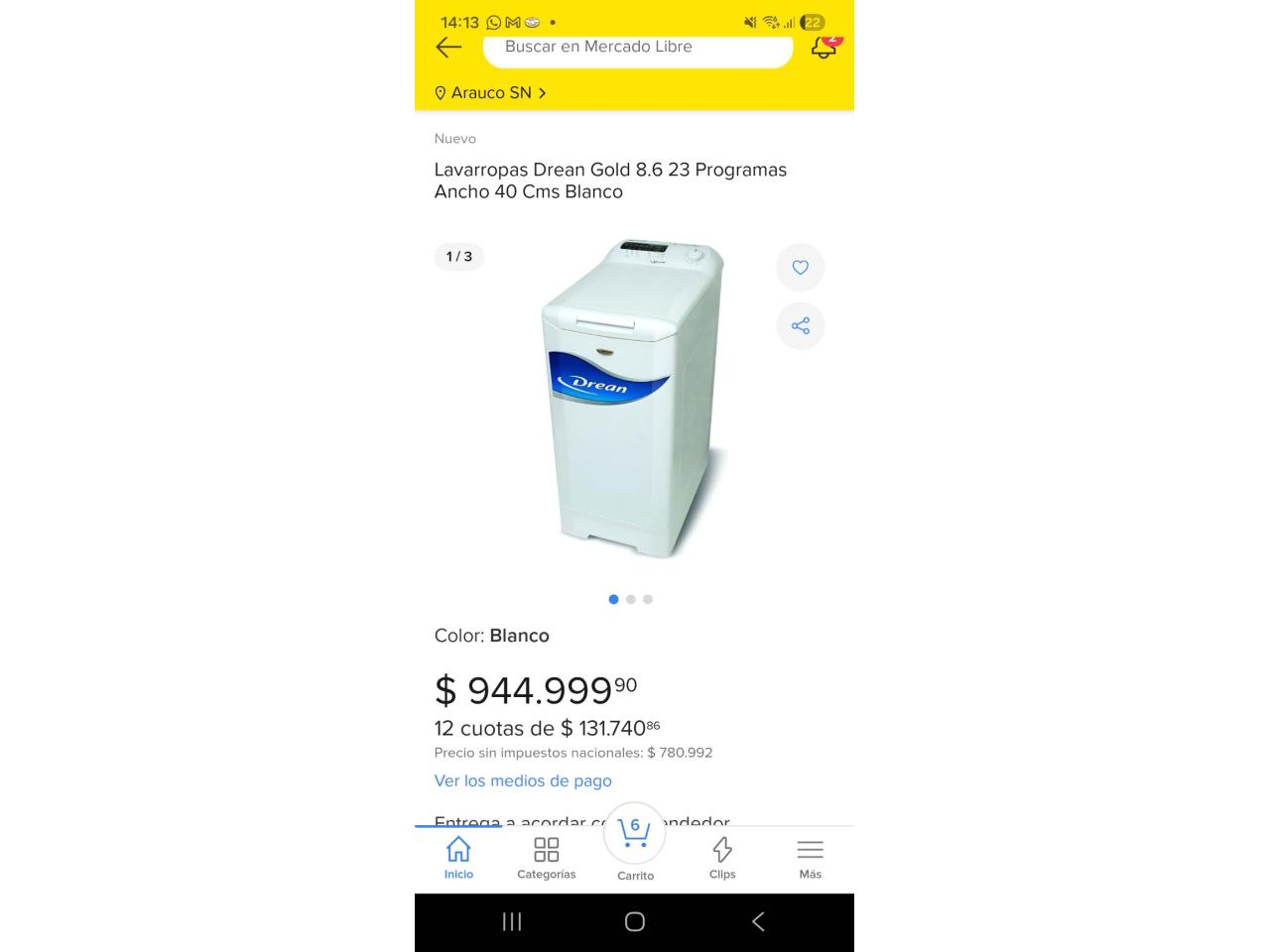This screenshot has width=1270, height=952.
Task: Tap the Buscar en Mercado Libre search box
Action: coord(637,48)
